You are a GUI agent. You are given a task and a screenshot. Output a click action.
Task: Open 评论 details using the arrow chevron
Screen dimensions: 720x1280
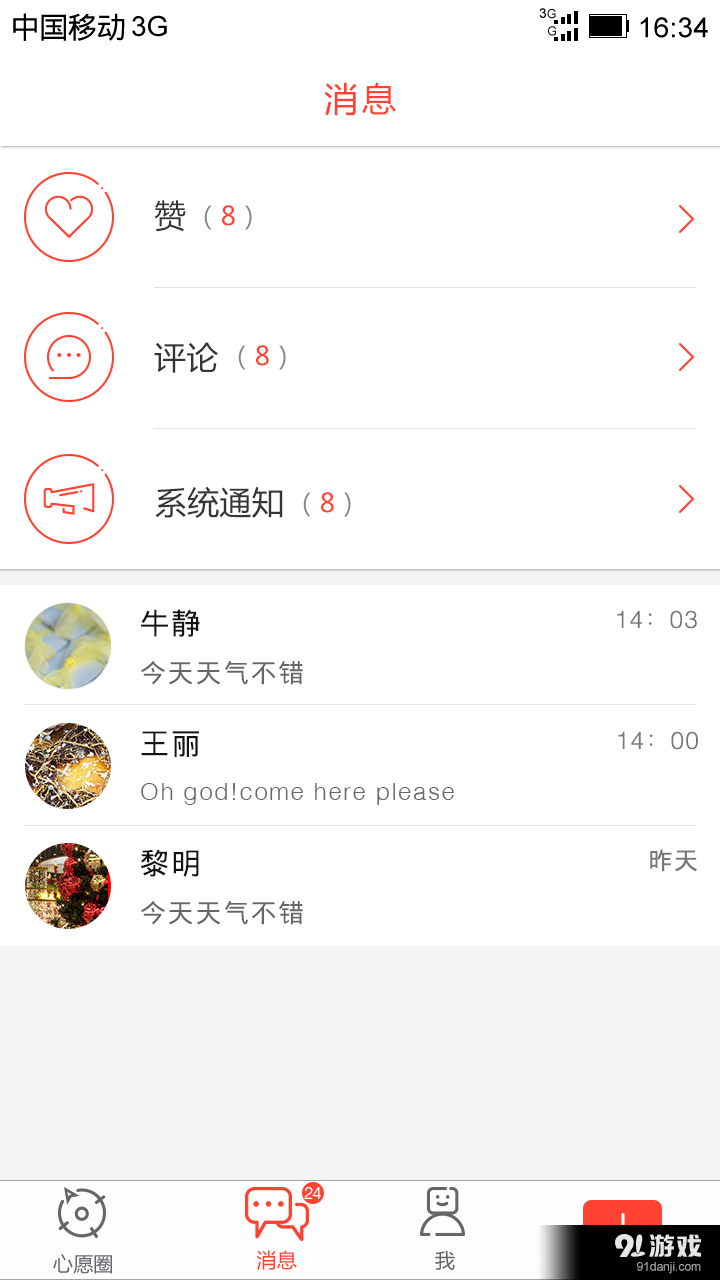tap(685, 357)
